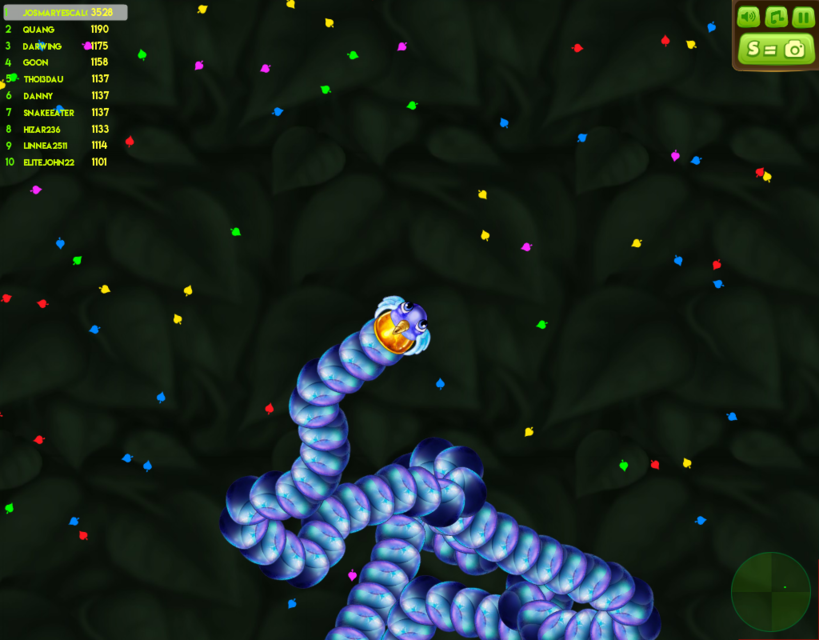Screen dimensions: 819x640
Task: Toggle the background music
Action: pyautogui.click(x=776, y=17)
